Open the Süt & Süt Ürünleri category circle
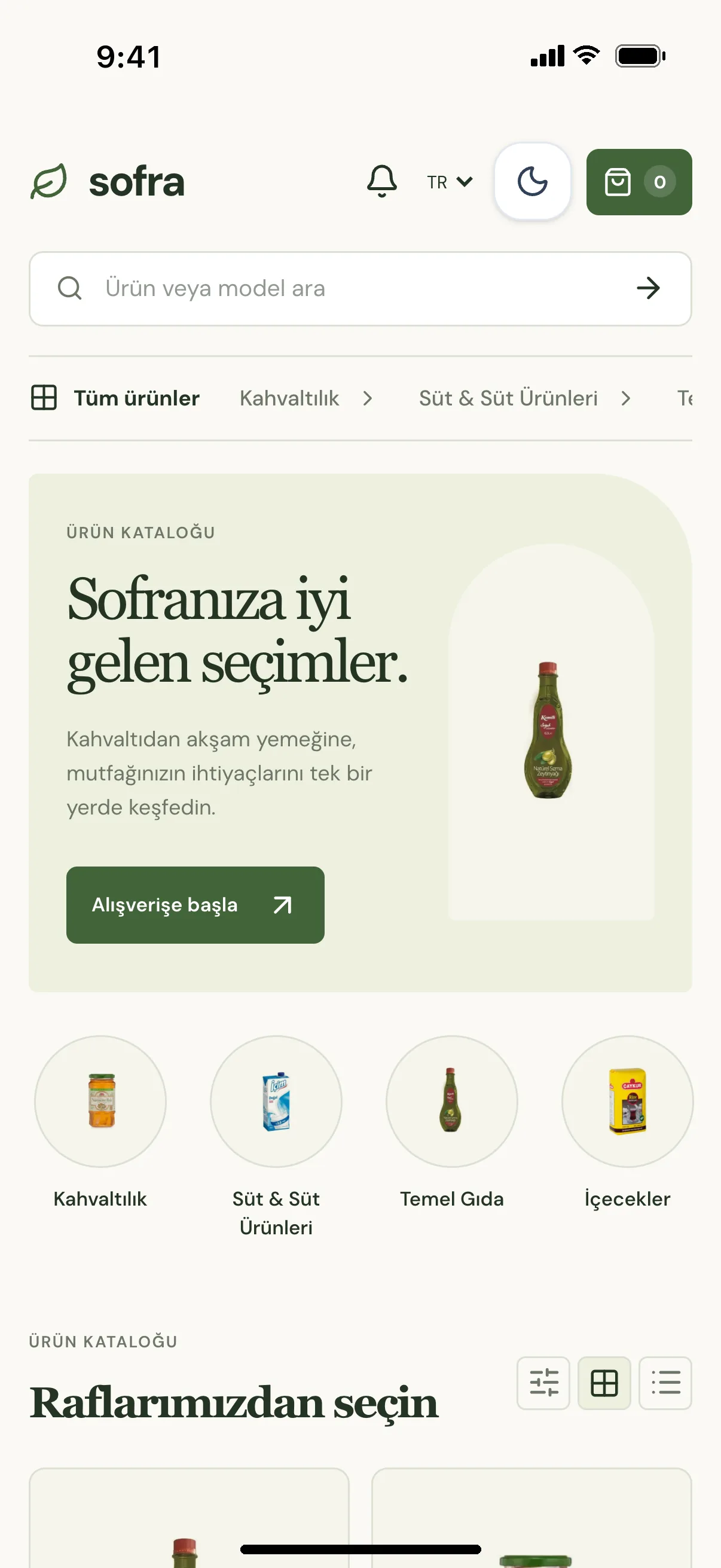The height and width of the screenshot is (1568, 721). coord(276,1102)
